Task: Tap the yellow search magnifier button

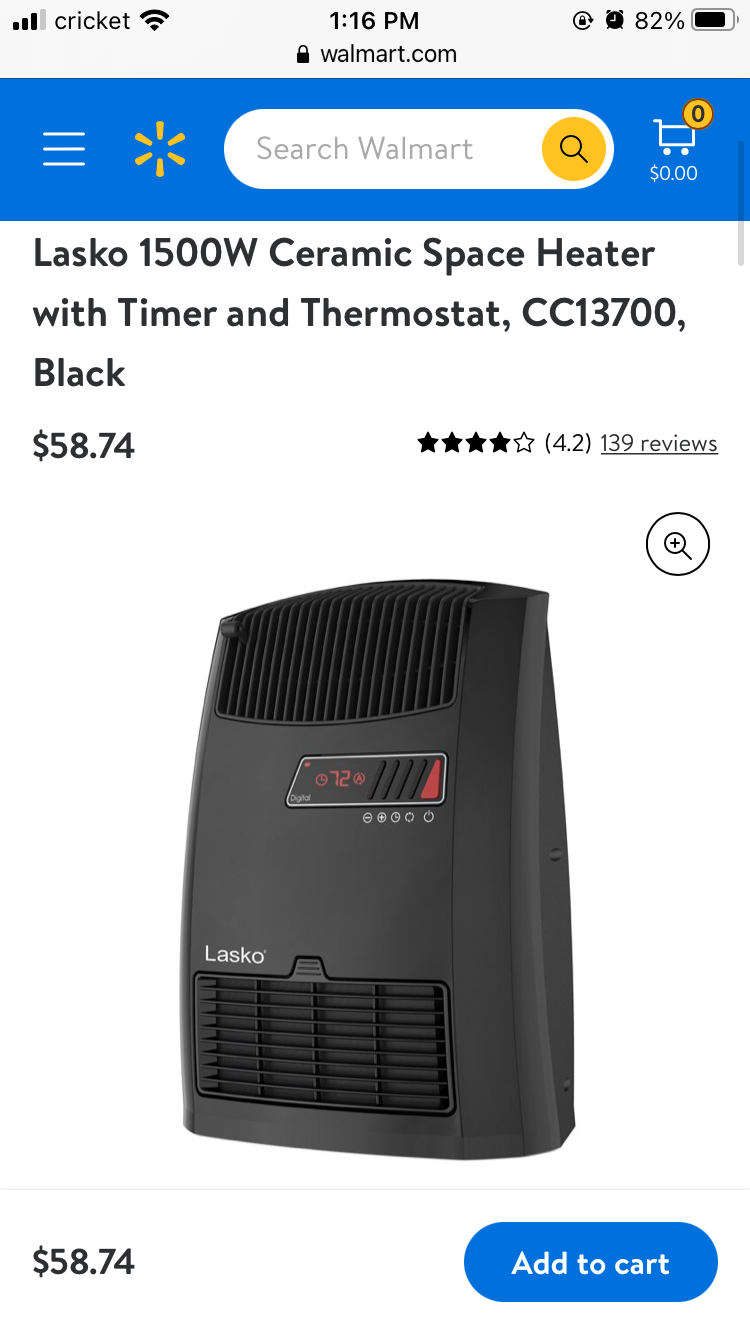Action: coord(574,149)
